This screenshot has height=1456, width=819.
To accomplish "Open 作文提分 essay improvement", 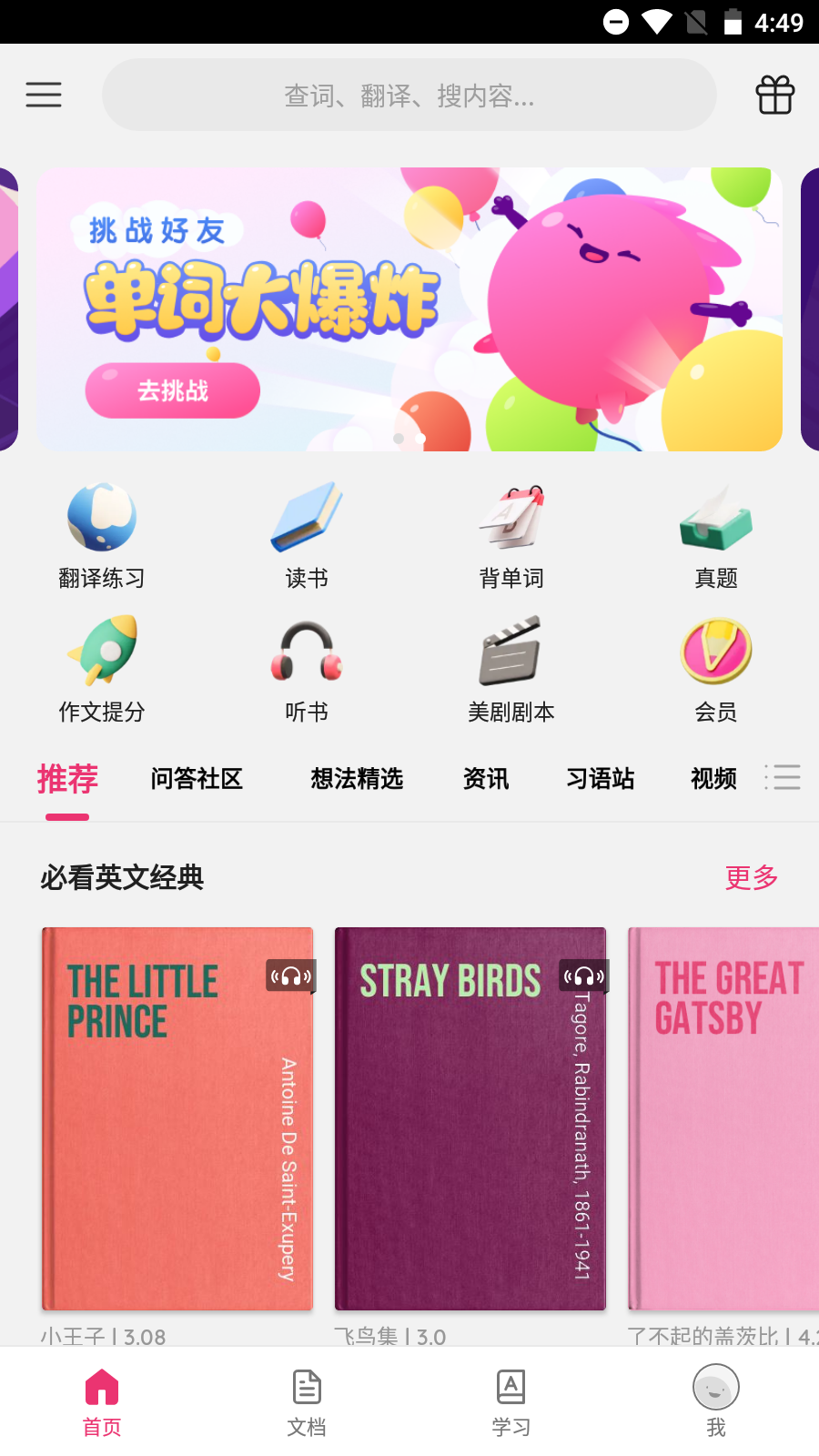I will pos(102,669).
